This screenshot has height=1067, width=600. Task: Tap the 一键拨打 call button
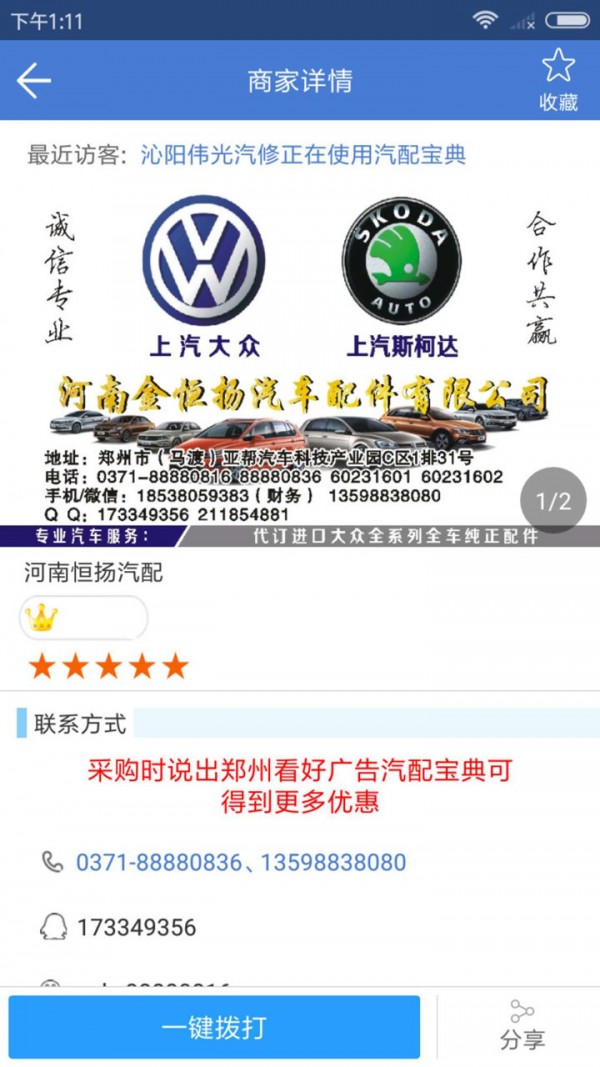(x=214, y=1026)
